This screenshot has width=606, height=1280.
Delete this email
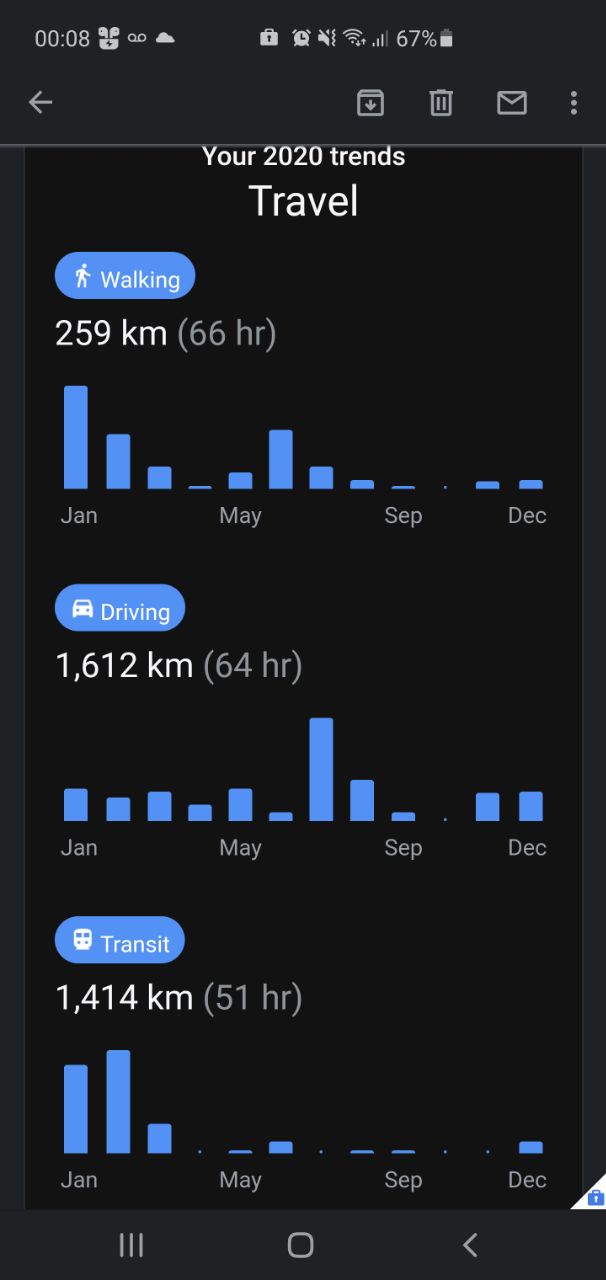coord(441,102)
